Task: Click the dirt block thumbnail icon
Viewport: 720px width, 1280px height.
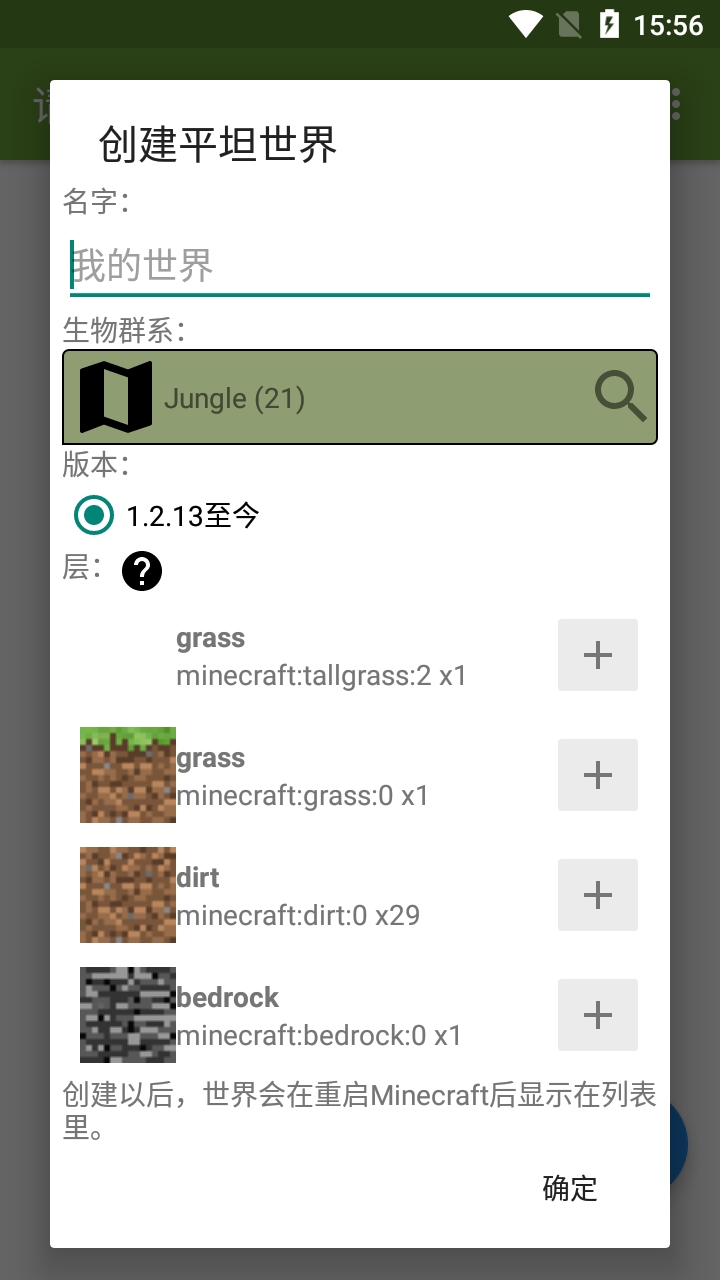Action: click(x=127, y=894)
